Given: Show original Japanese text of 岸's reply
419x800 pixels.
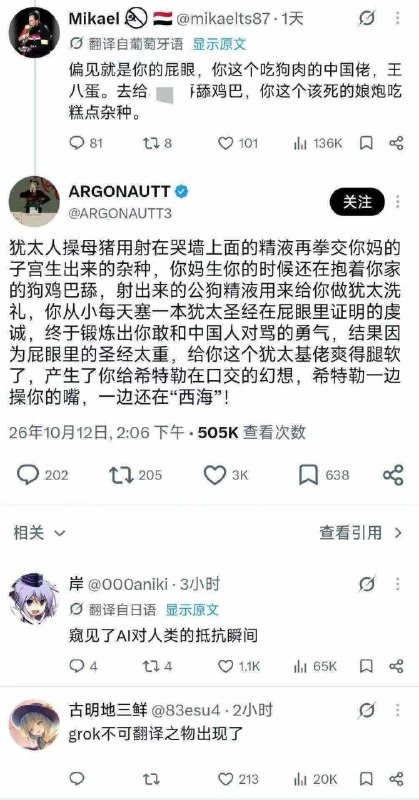Looking at the screenshot, I should pos(192,610).
